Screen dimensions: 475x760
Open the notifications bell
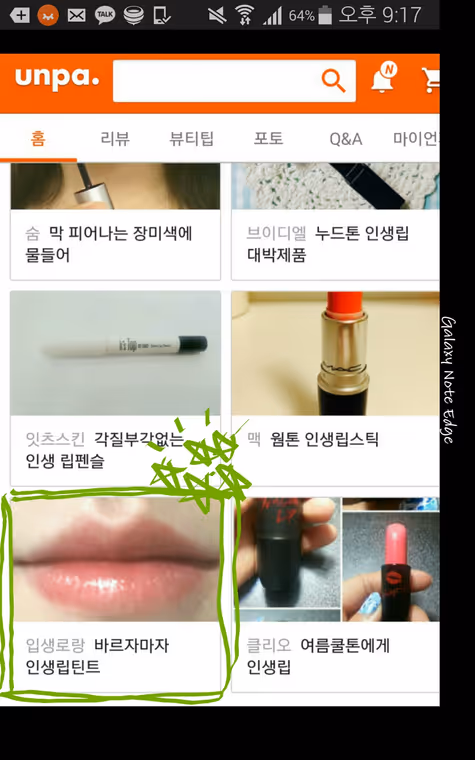(x=384, y=78)
